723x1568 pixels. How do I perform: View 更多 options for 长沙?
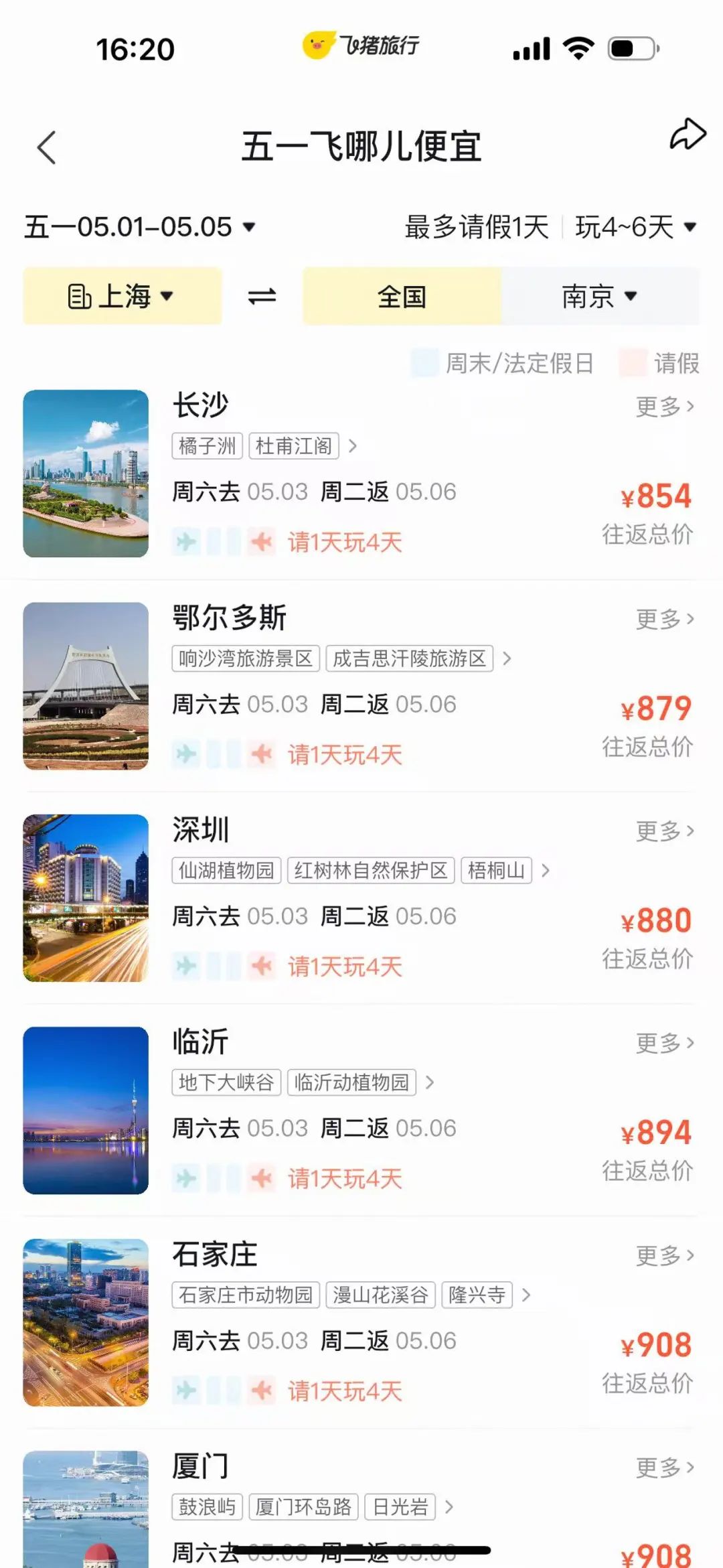tap(664, 407)
